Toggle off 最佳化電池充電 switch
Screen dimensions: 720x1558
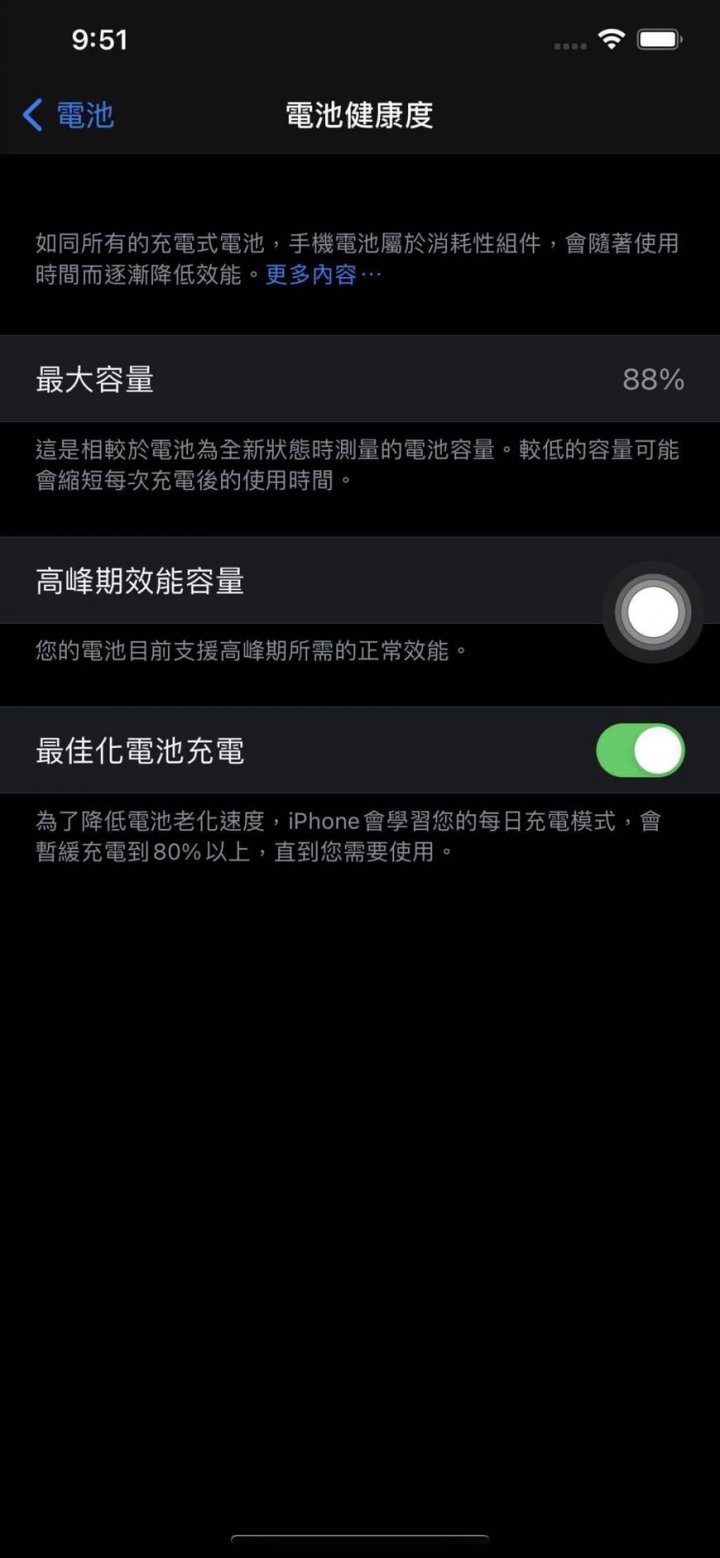point(640,751)
